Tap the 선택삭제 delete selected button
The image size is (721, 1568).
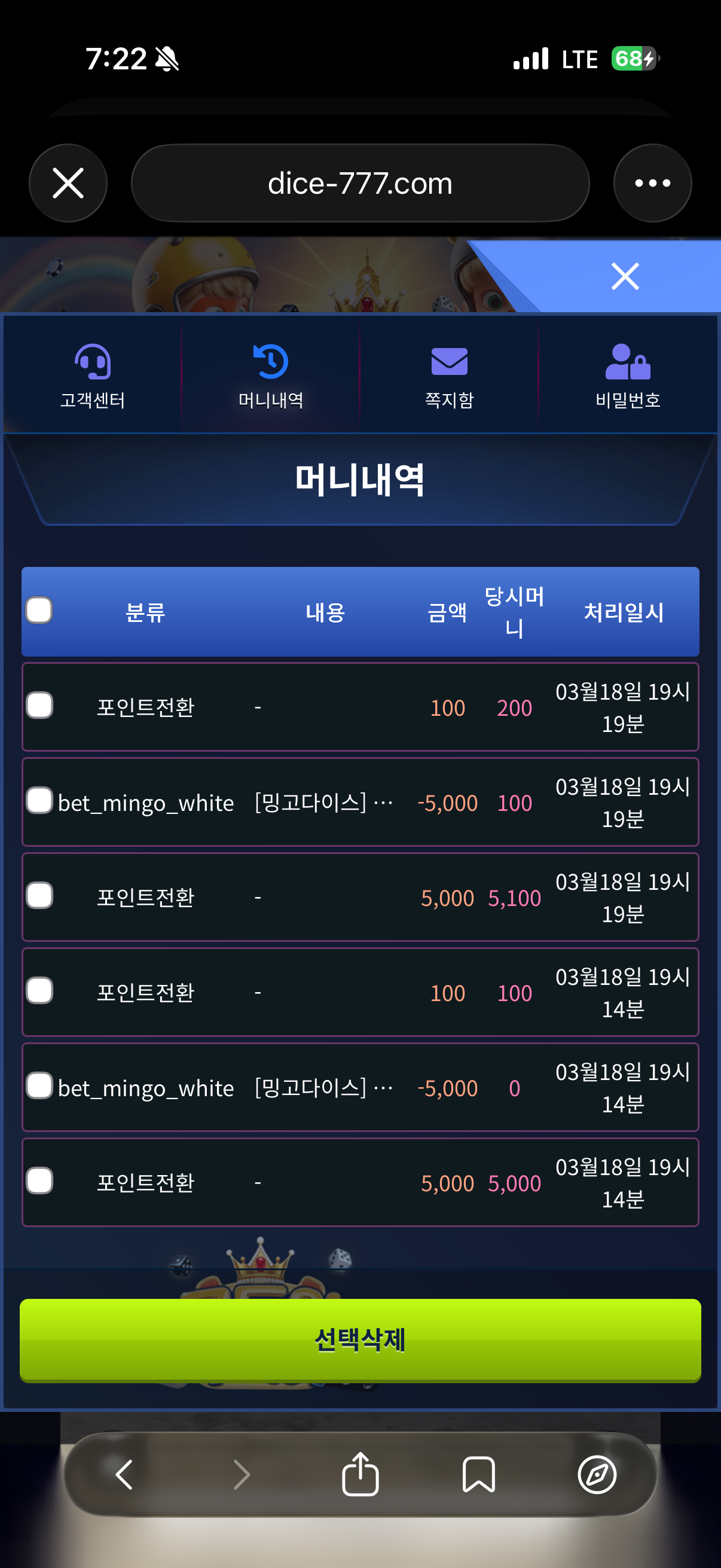[360, 1340]
